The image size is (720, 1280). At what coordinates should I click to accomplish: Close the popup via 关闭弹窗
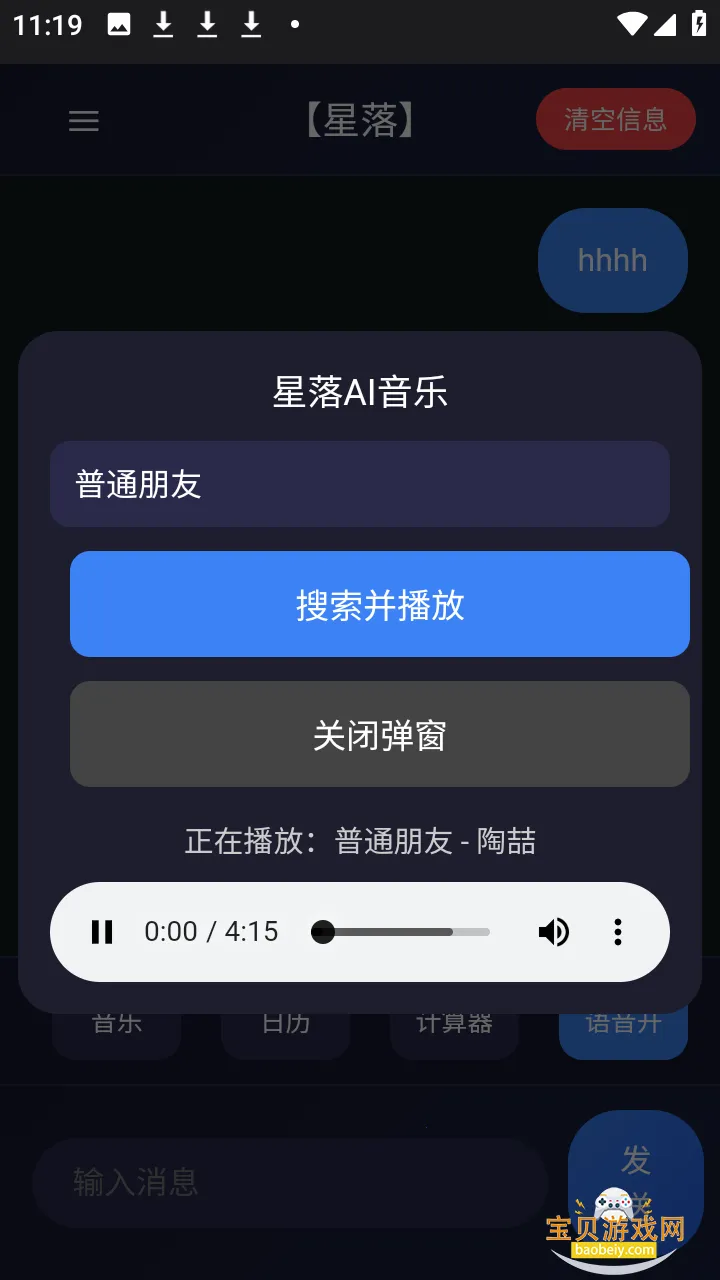click(x=379, y=733)
